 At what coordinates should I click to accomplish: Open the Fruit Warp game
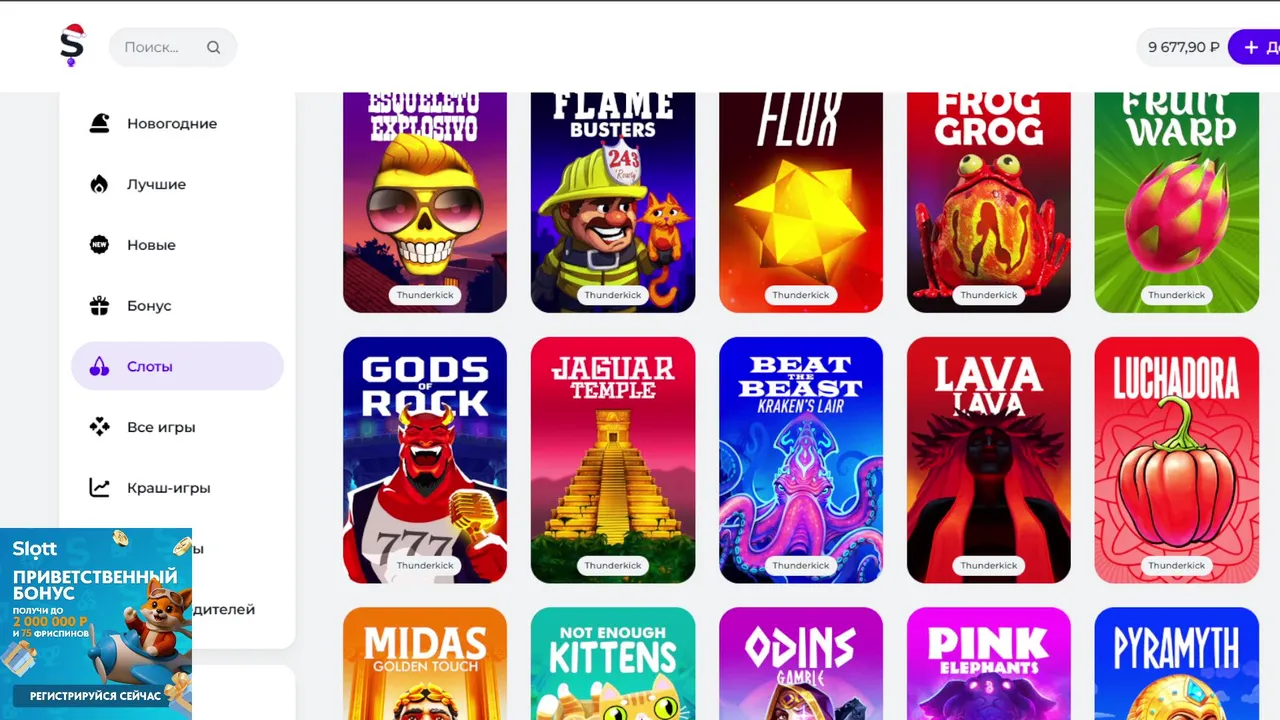click(1177, 200)
